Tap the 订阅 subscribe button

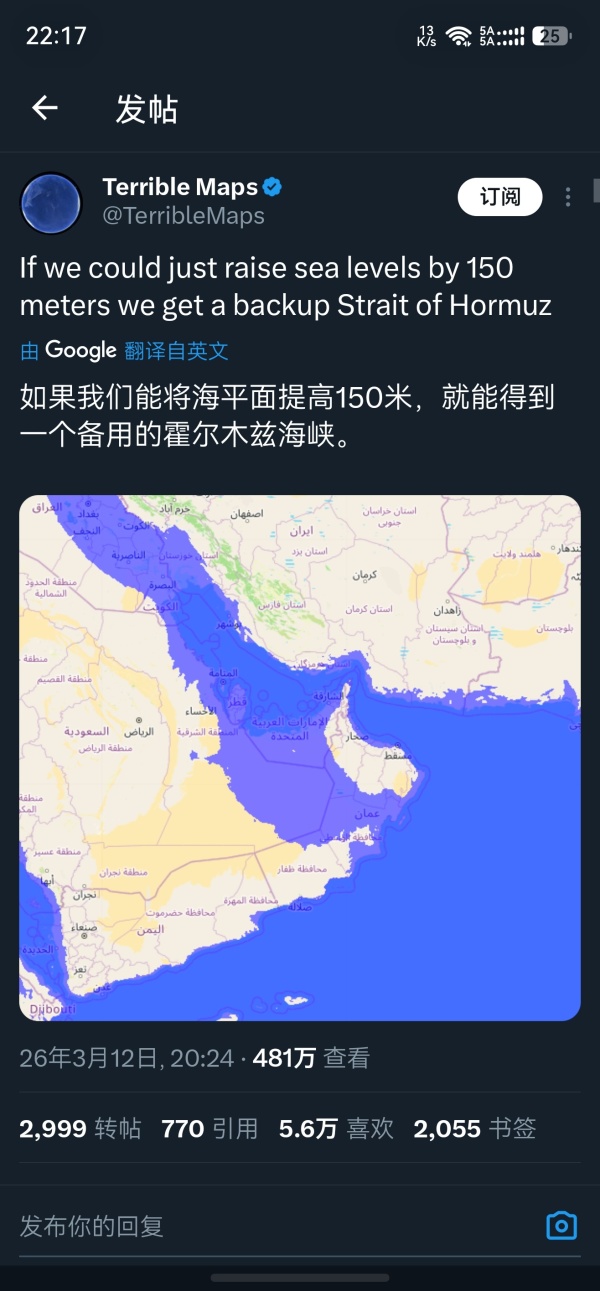pyautogui.click(x=500, y=197)
